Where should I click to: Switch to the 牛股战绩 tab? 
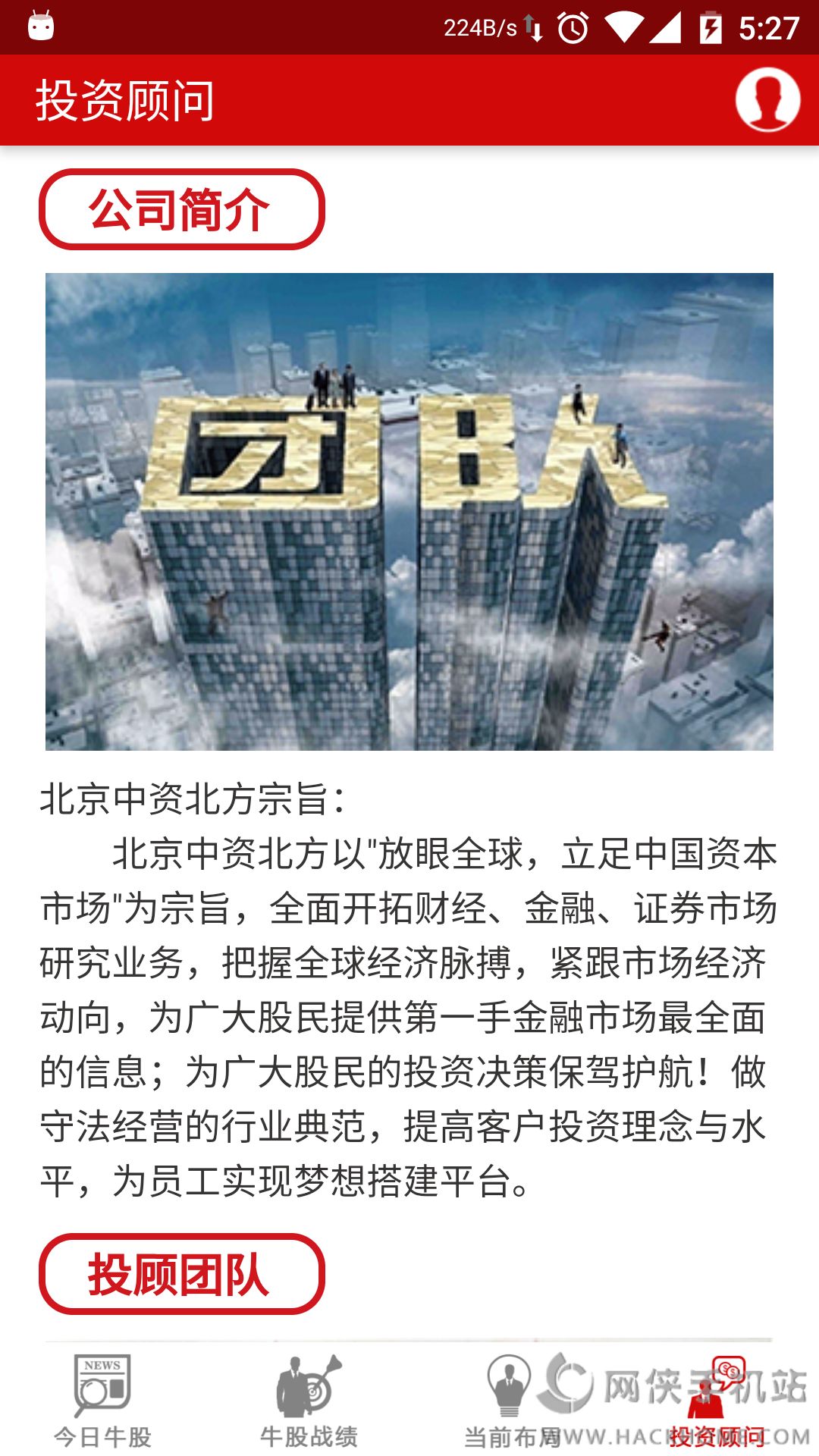click(308, 1400)
